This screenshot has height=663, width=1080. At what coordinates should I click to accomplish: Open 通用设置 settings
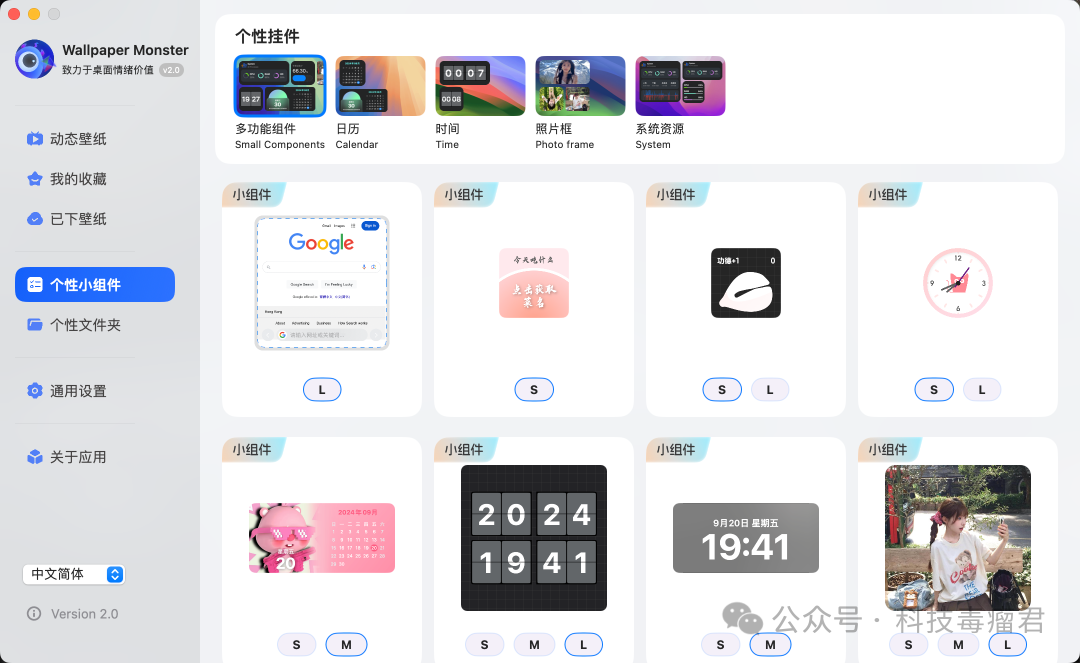click(78, 391)
